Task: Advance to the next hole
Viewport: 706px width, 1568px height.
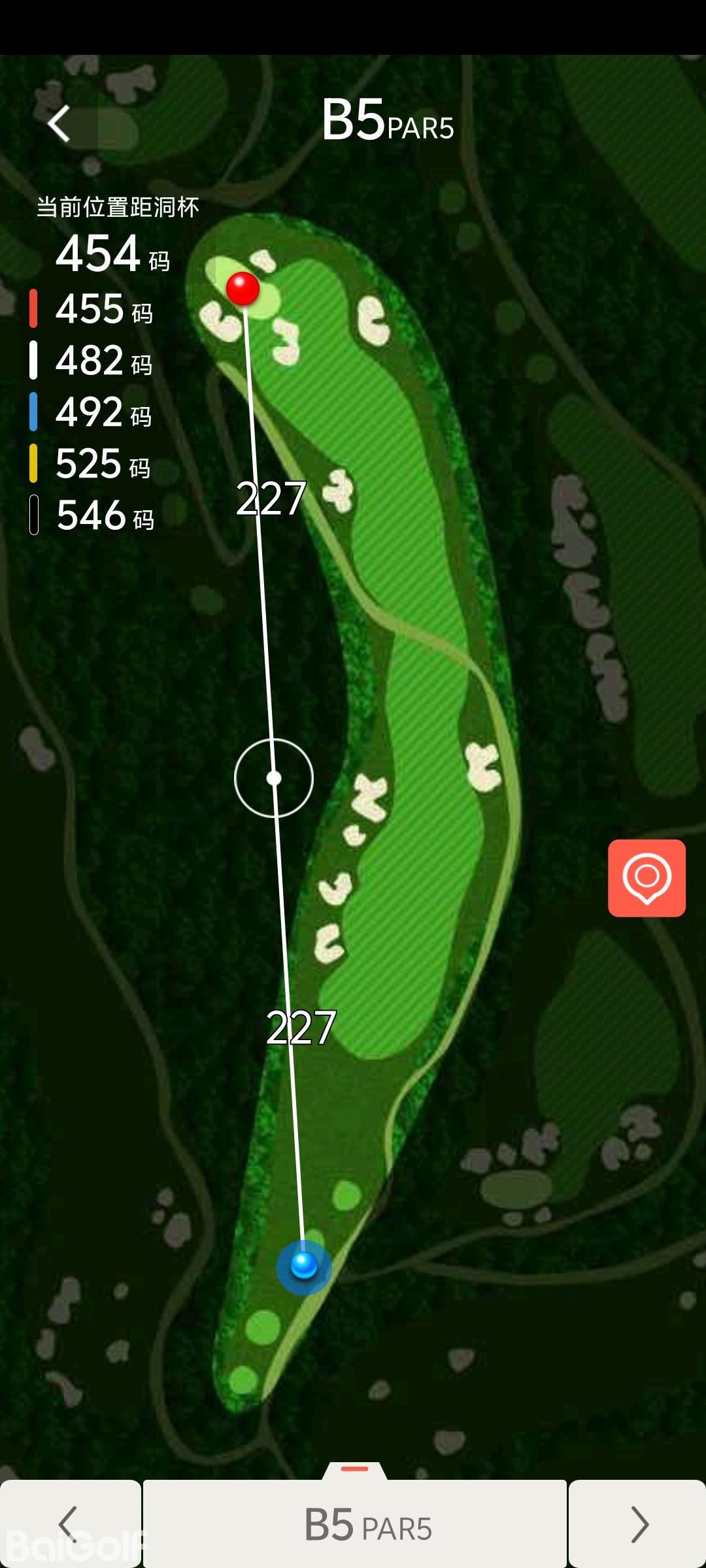Action: tap(637, 1523)
